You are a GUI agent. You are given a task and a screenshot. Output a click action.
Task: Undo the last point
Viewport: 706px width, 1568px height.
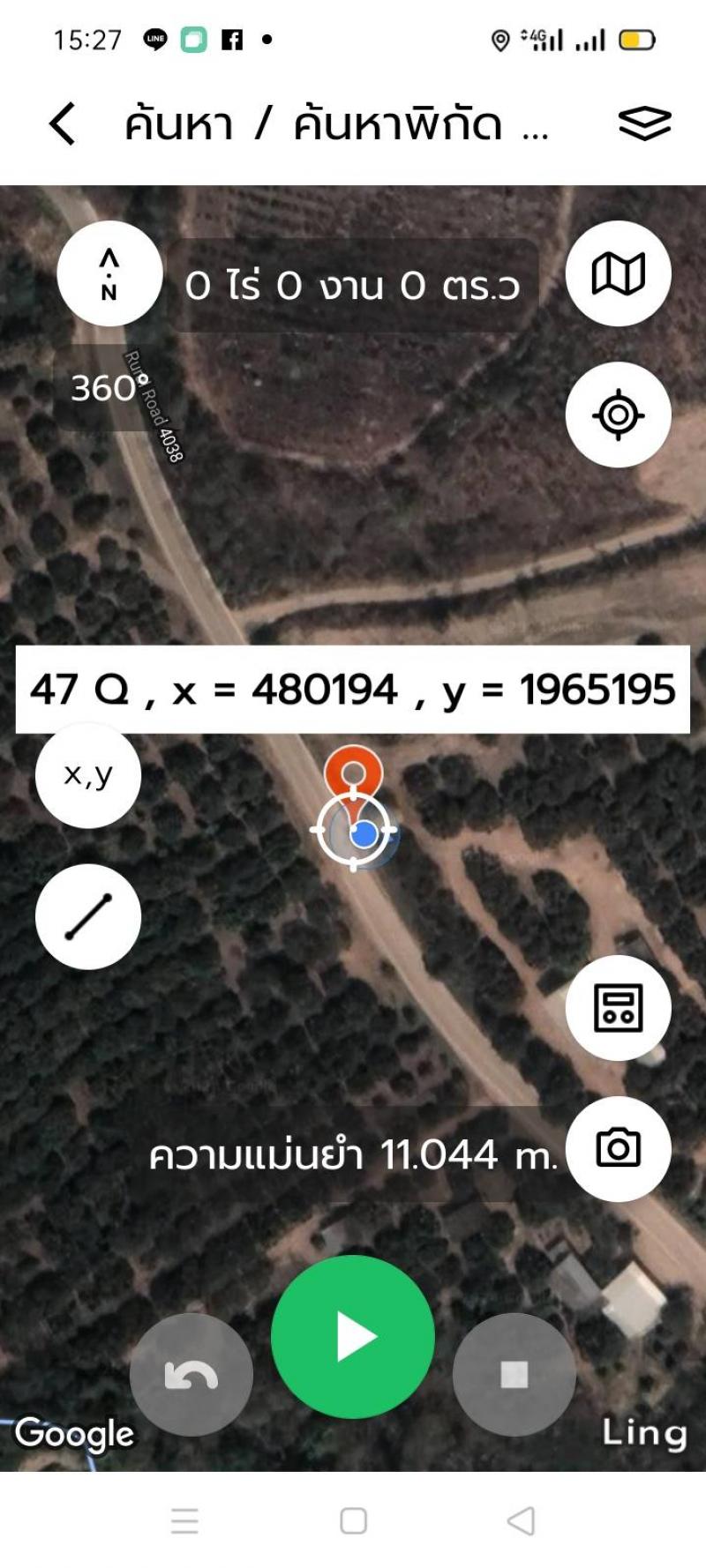click(x=192, y=1374)
